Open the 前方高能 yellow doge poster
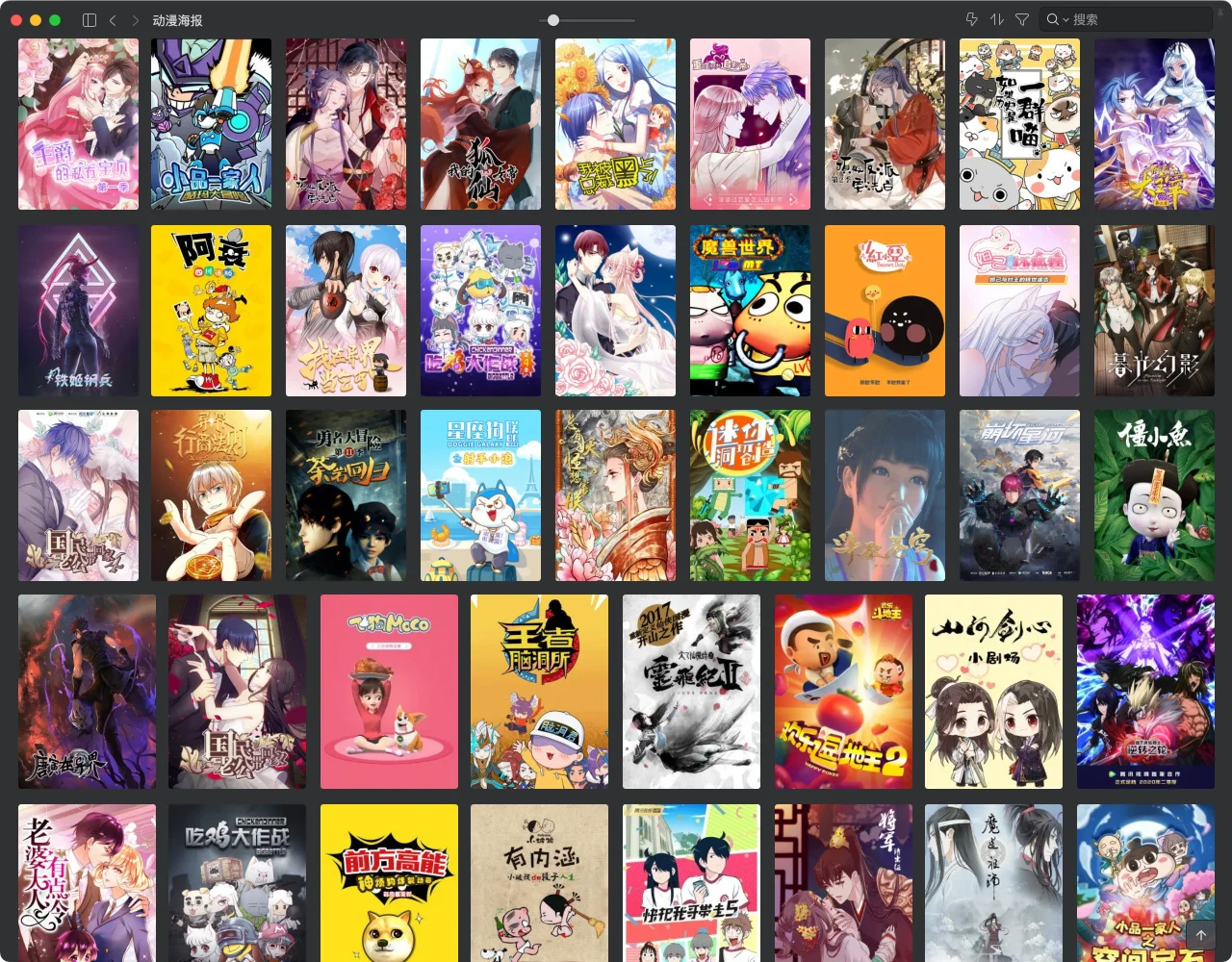Image resolution: width=1232 pixels, height=962 pixels. click(x=389, y=883)
